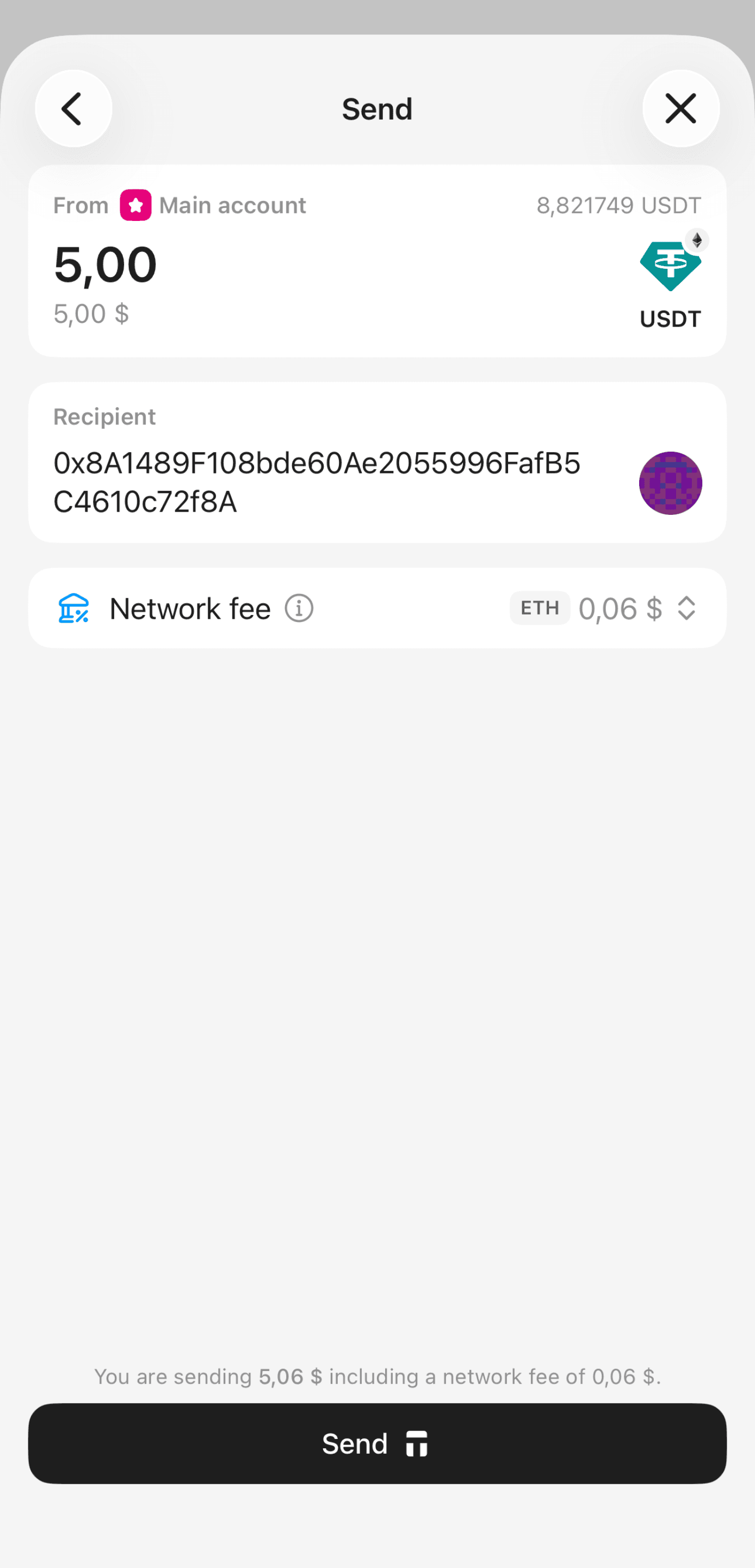Expand the ETH network fee options
Screen dimensions: 755x1568
(686, 608)
